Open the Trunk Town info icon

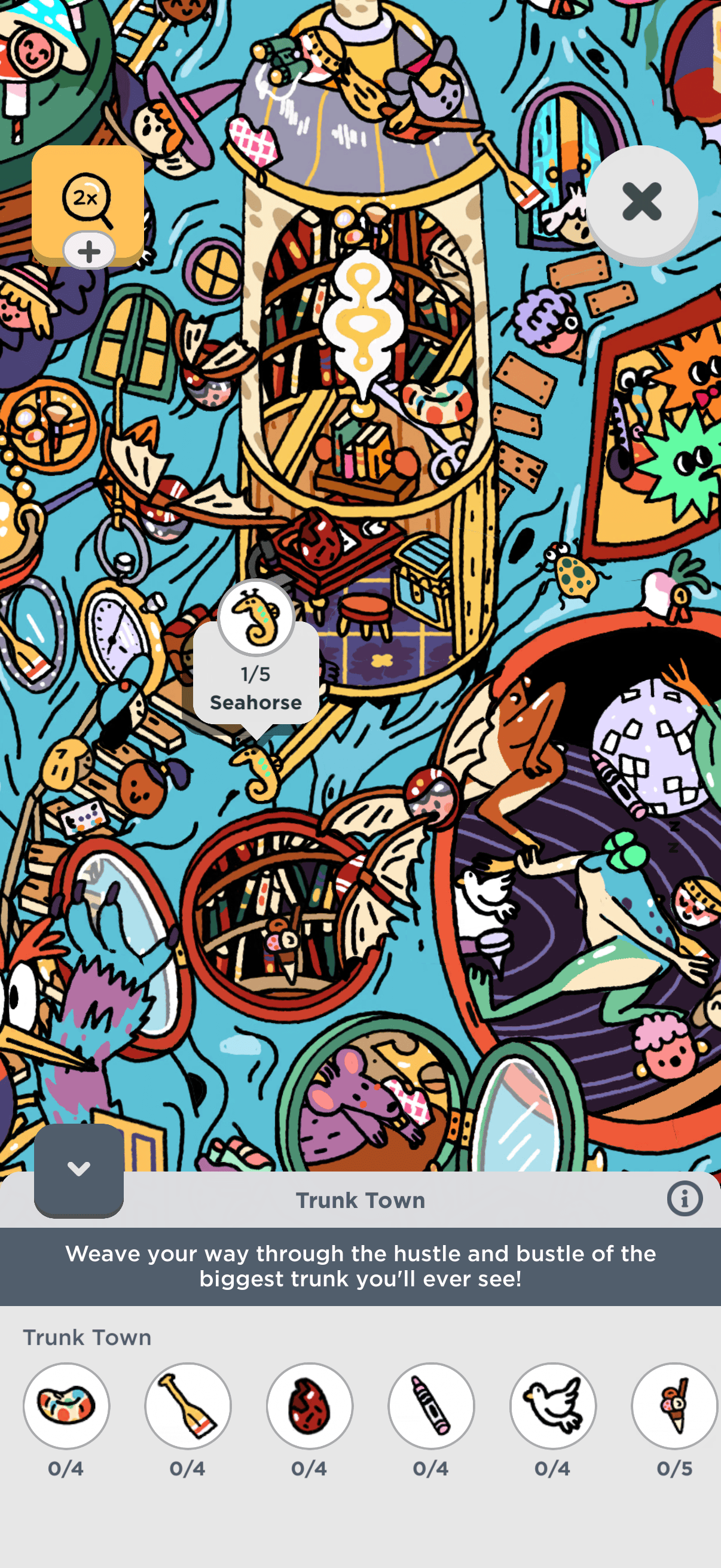click(685, 1199)
